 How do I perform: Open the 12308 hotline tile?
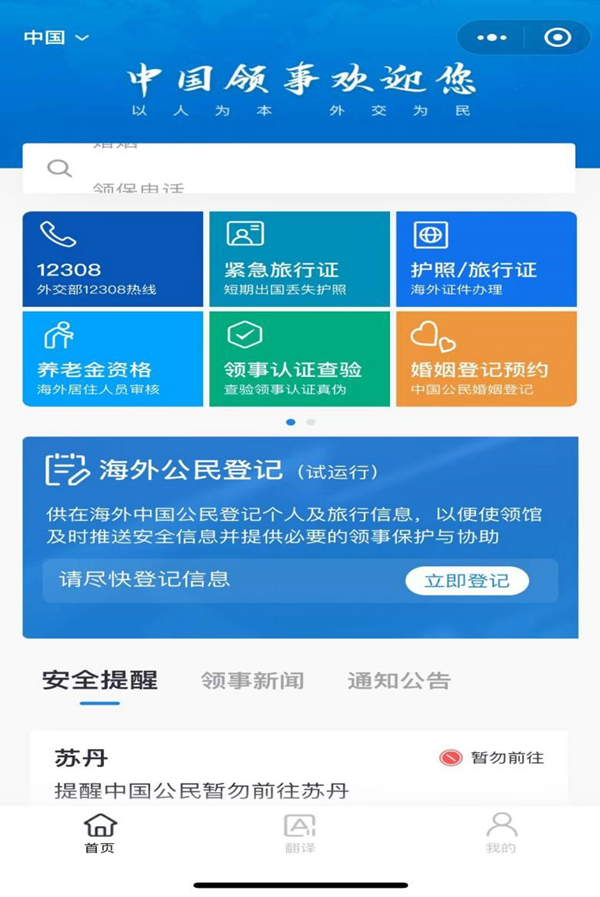point(113,259)
